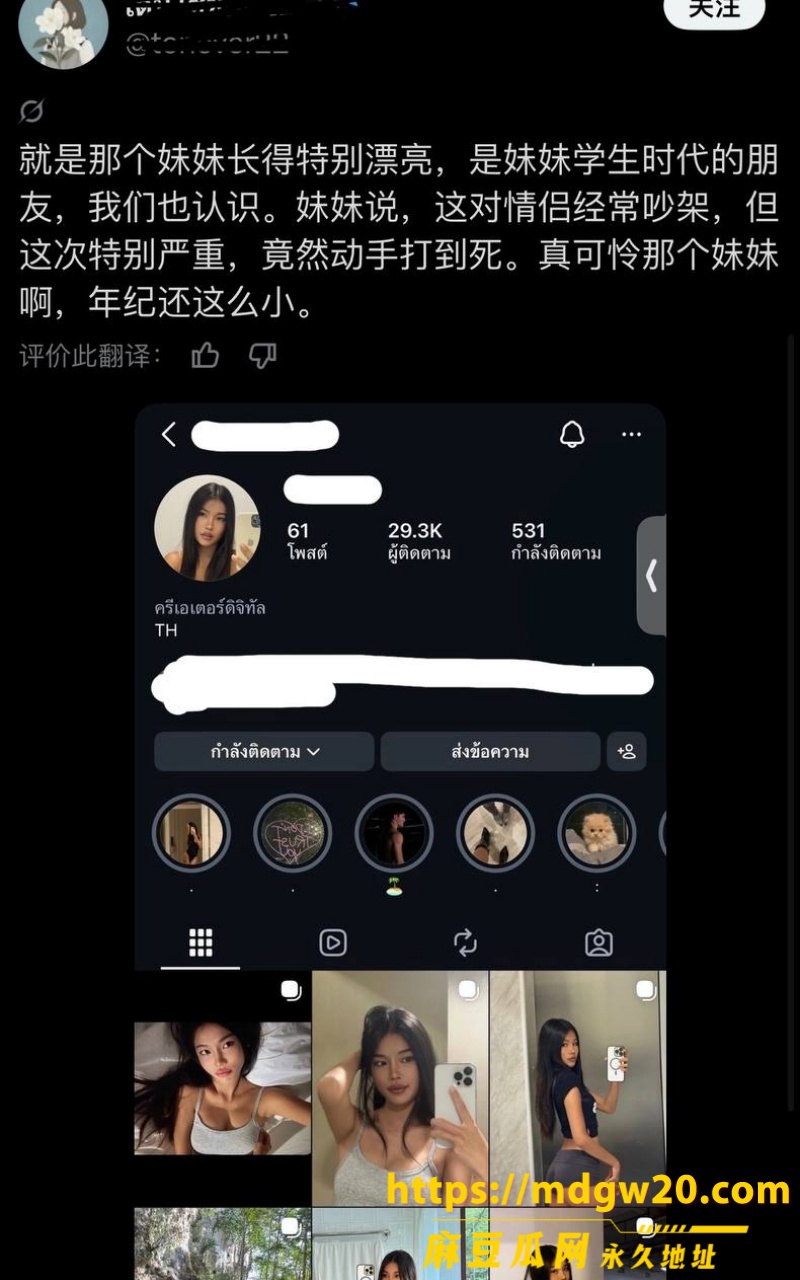Follow this account with the 关注 button
The width and height of the screenshot is (800, 1280).
click(714, 10)
